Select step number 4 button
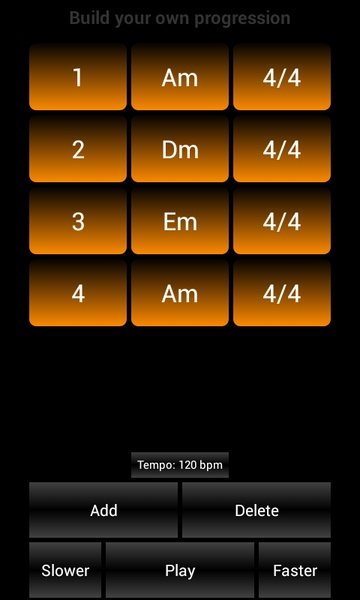The height and width of the screenshot is (600, 360). [x=78, y=293]
